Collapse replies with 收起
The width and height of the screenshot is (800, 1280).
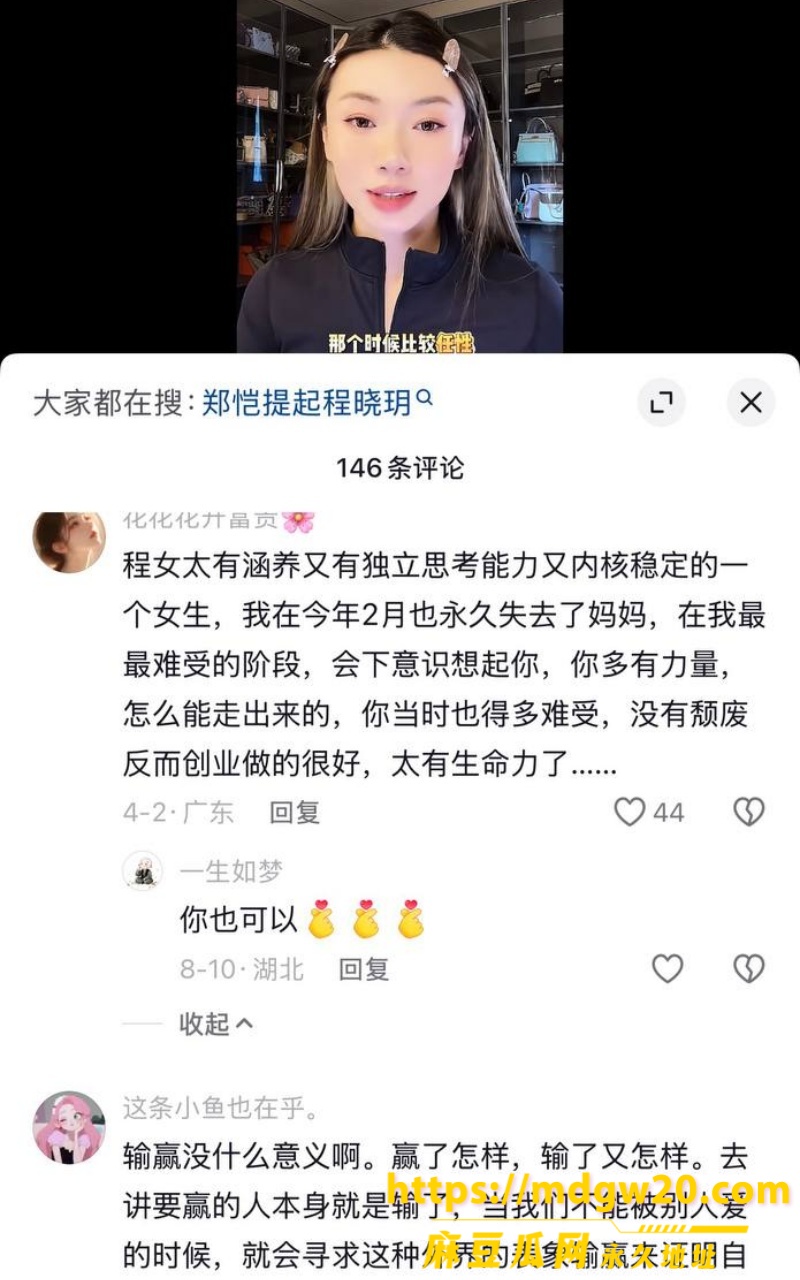216,1023
